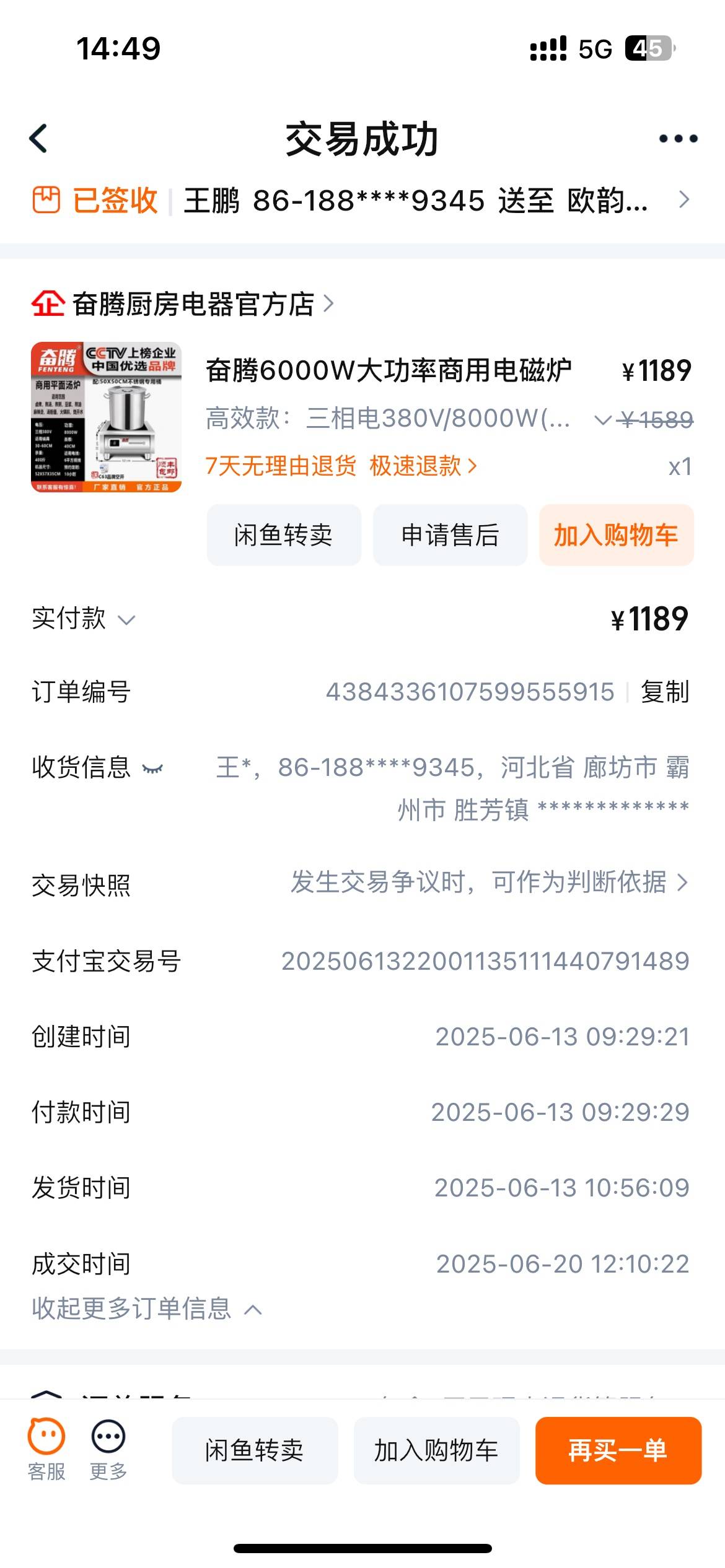Expand the 实付款 payment breakdown
The height and width of the screenshot is (1568, 725).
pos(84,619)
